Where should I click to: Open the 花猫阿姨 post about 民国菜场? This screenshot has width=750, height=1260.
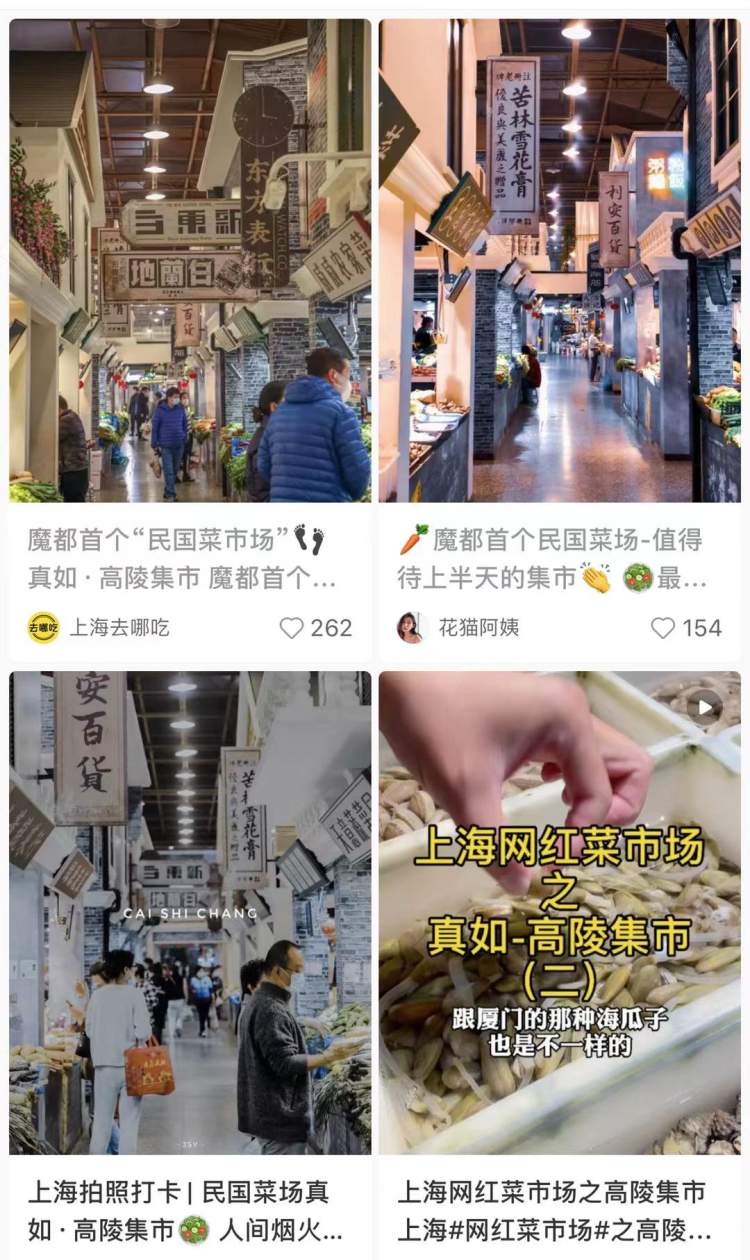560,260
